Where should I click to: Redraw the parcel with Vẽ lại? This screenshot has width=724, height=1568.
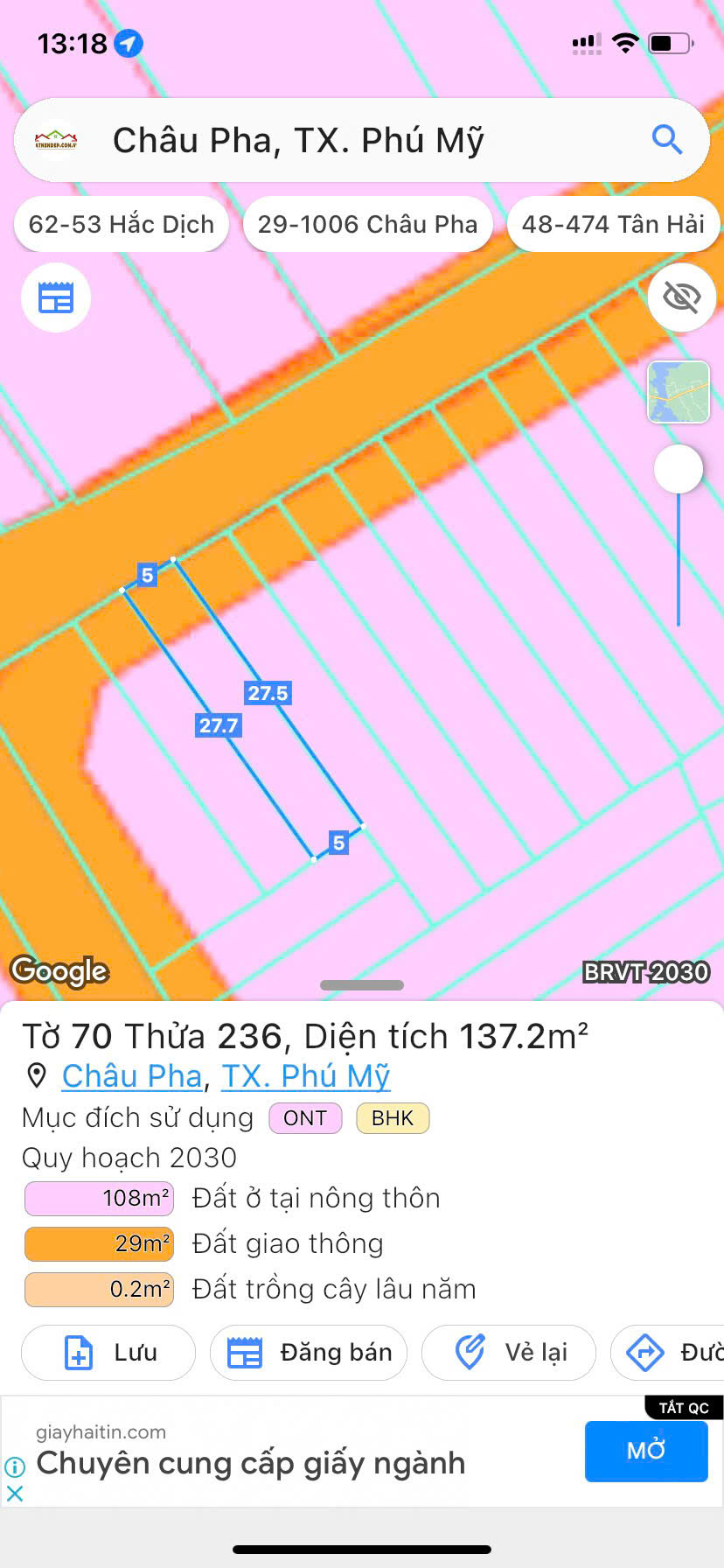[x=509, y=1353]
